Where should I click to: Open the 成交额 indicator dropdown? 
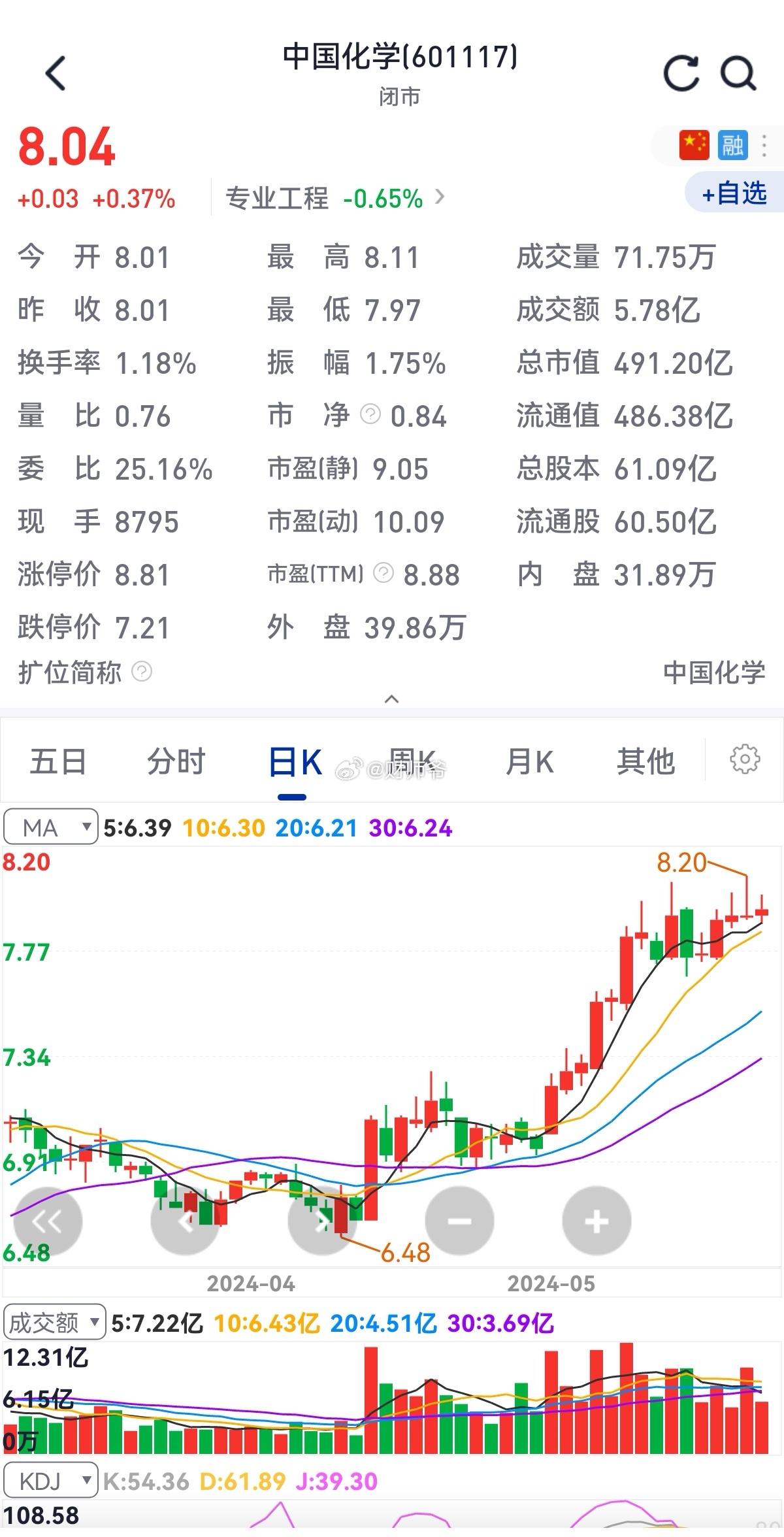coord(54,1321)
